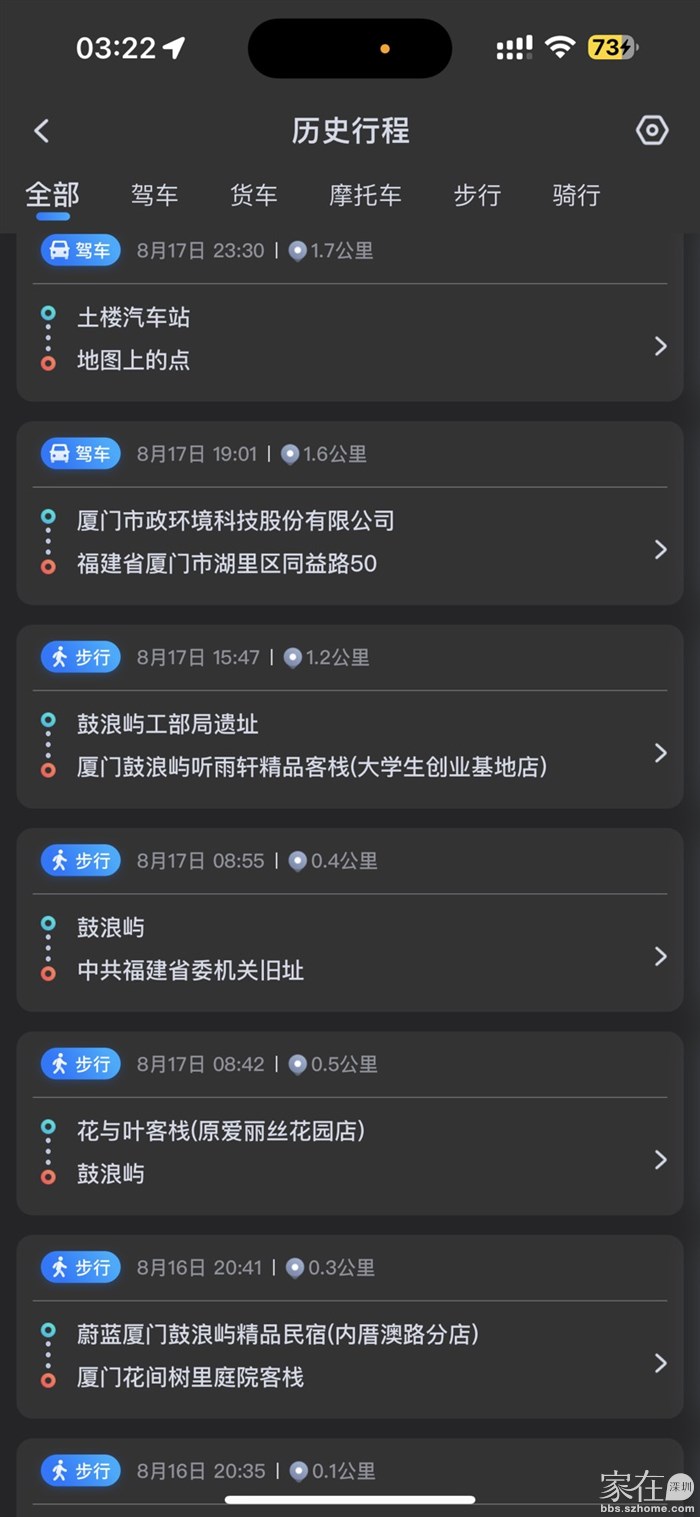Switch to the 摩托车 tab
700x1517 pixels.
(x=365, y=194)
